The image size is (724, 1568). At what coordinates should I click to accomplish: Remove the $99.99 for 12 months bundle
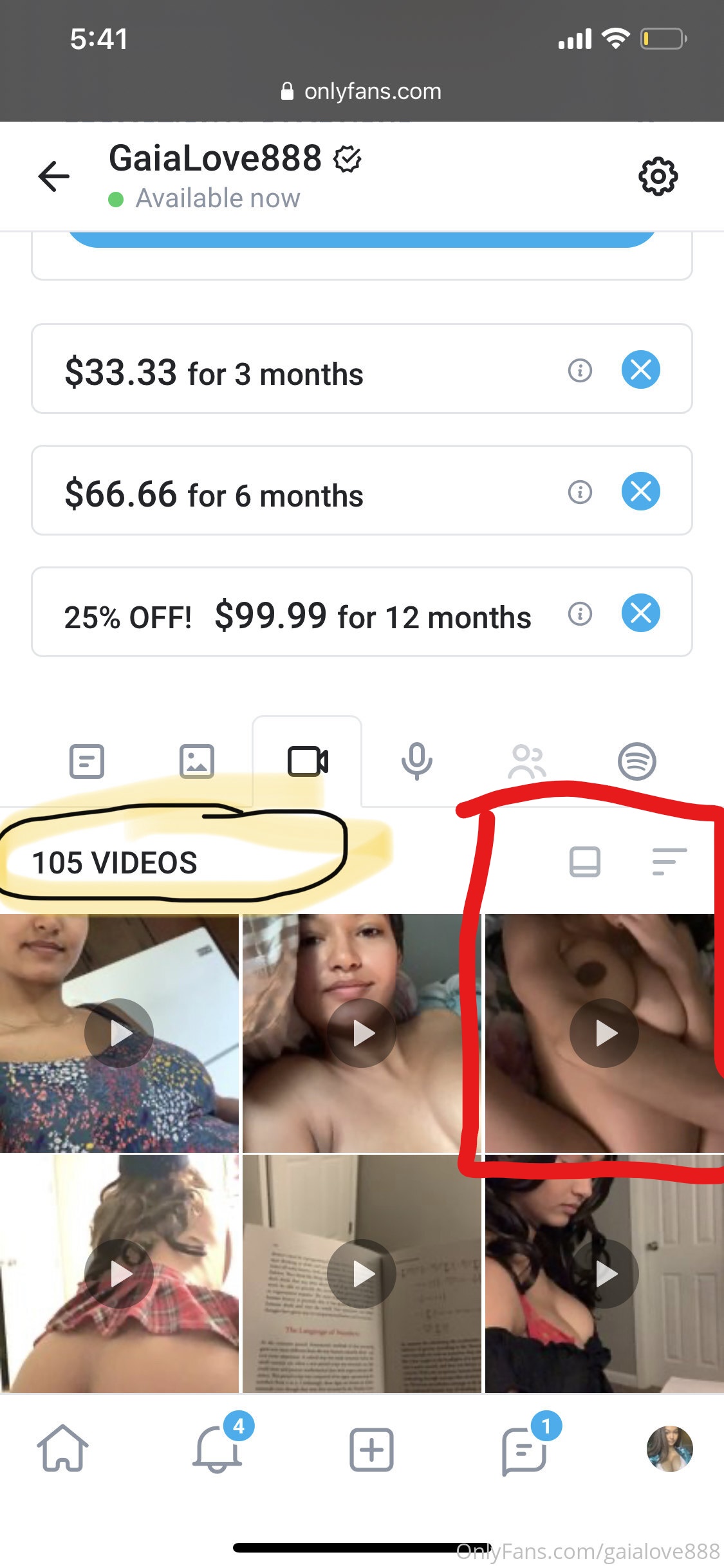click(x=640, y=613)
